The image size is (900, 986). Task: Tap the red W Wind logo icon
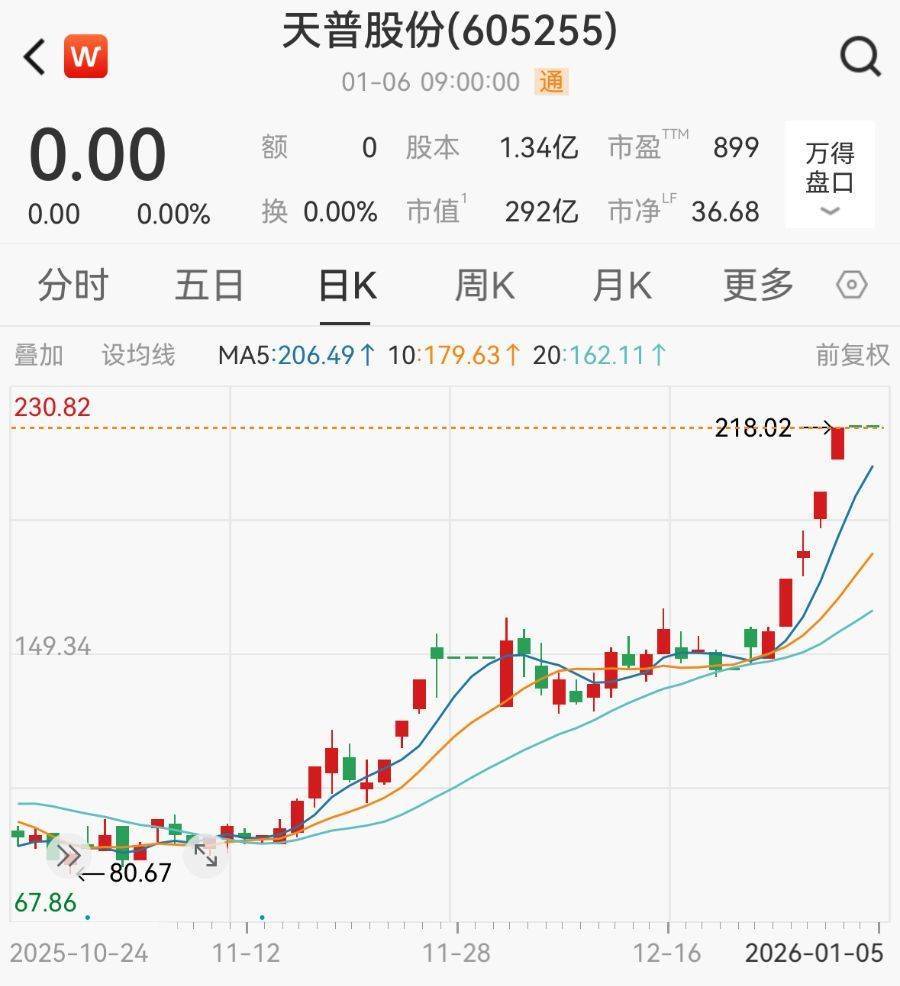[x=86, y=57]
